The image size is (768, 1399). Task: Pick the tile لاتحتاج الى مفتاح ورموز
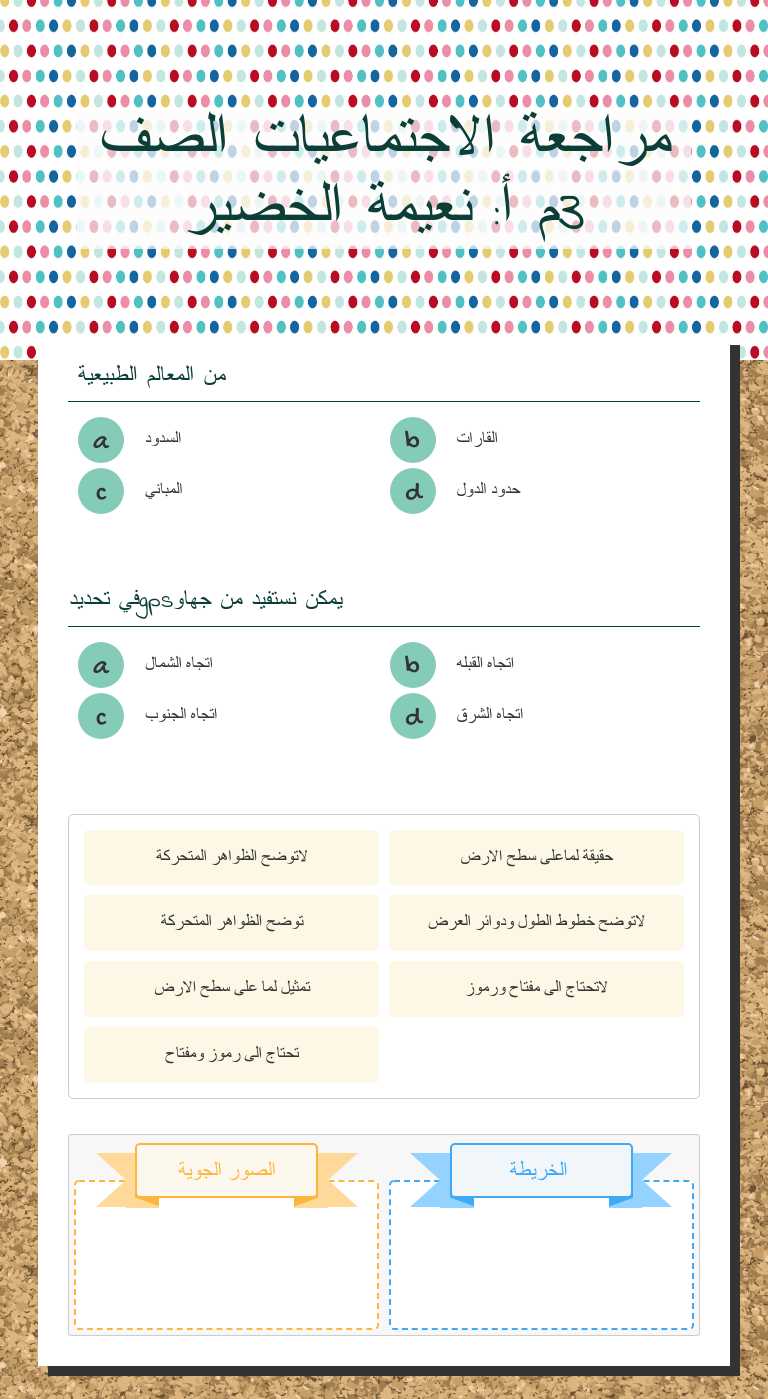pyautogui.click(x=536, y=988)
